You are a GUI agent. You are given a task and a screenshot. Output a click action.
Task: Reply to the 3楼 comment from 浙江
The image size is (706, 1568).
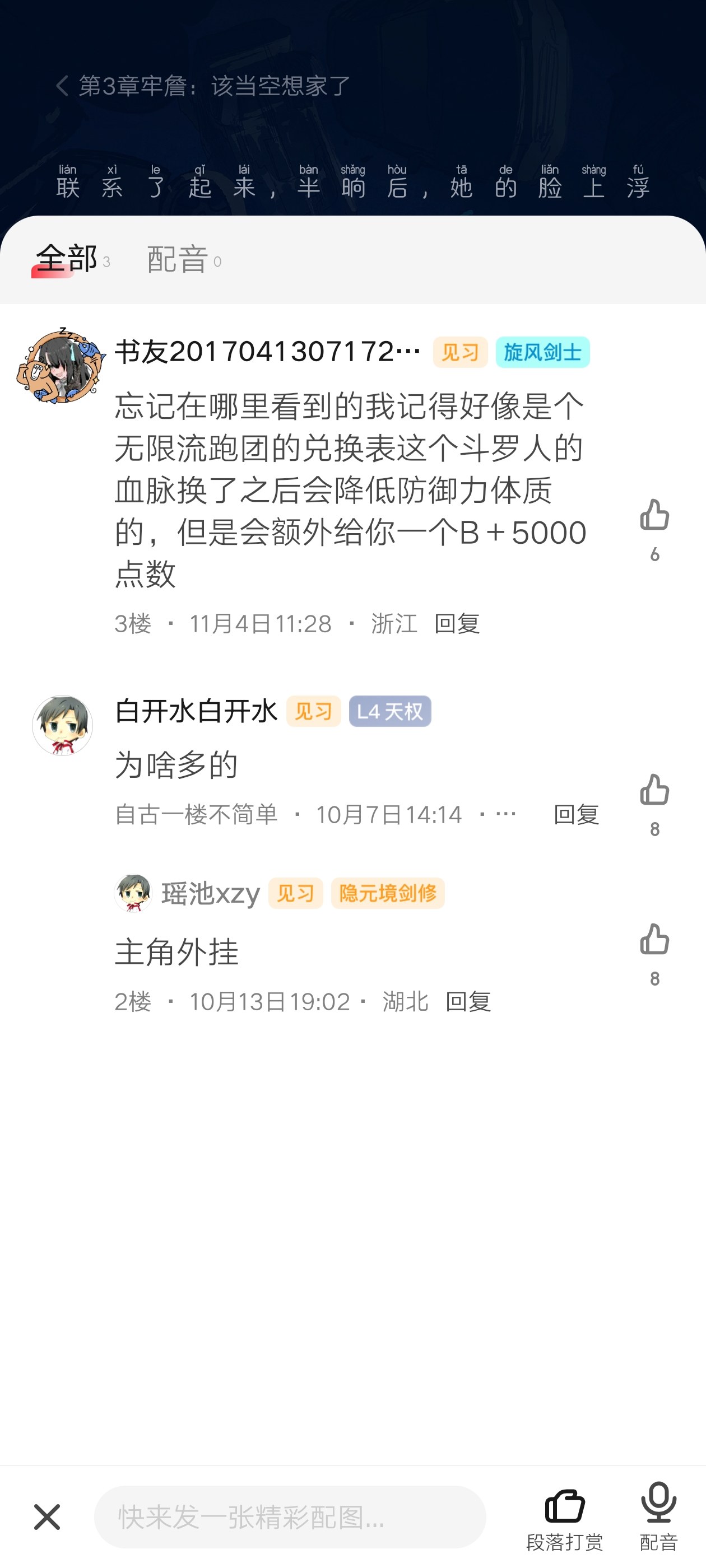coord(457,624)
